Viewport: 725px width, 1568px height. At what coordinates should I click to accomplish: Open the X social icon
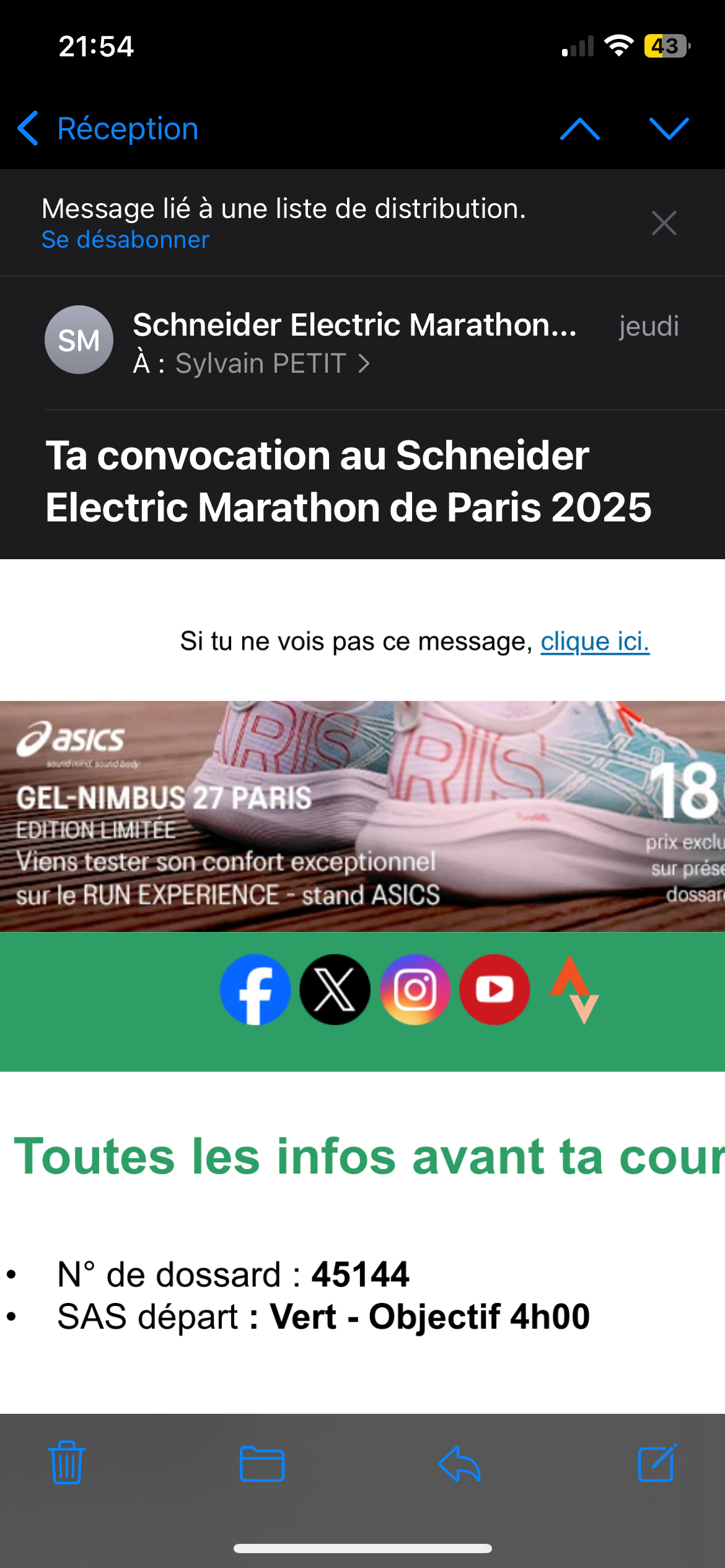click(335, 990)
